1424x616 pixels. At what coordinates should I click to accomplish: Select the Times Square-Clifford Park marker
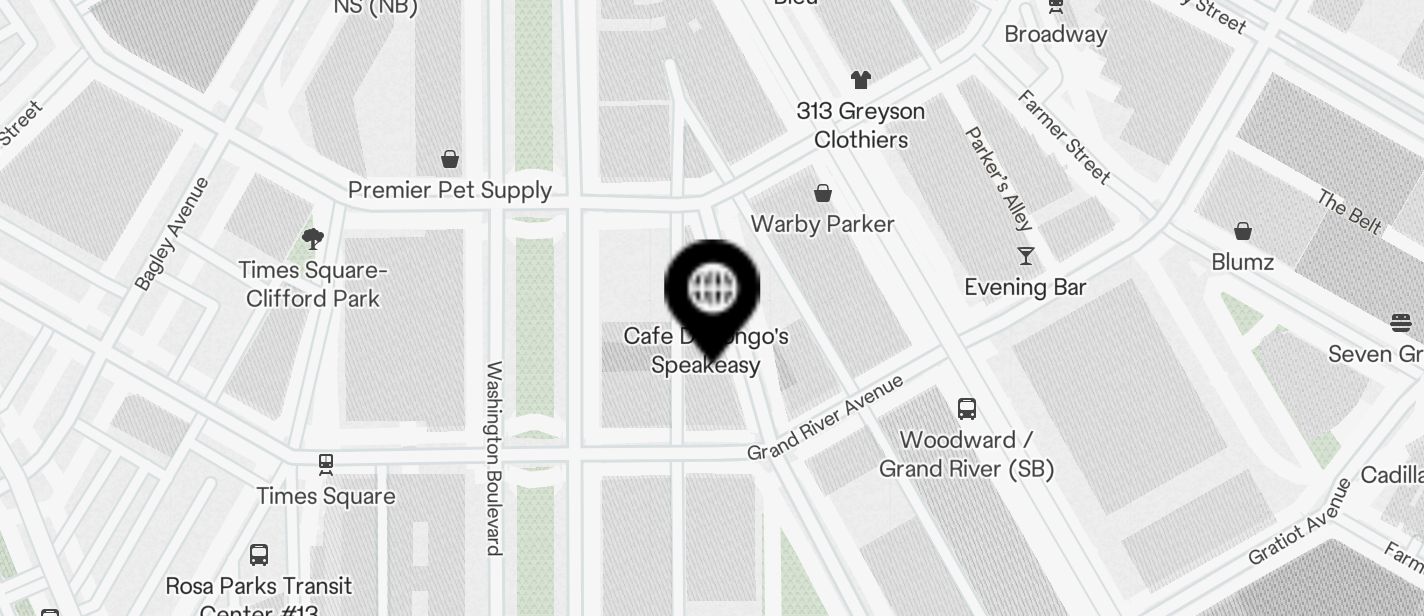313,239
